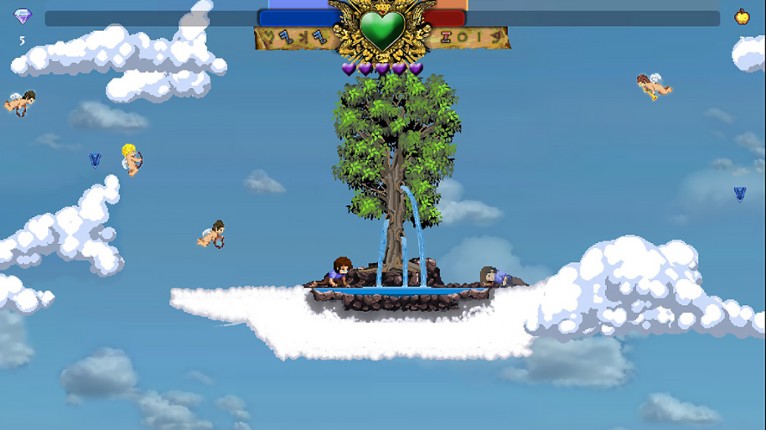This screenshot has height=430, width=766.
Task: Tap the diamond gem icon
Action: coord(22,16)
